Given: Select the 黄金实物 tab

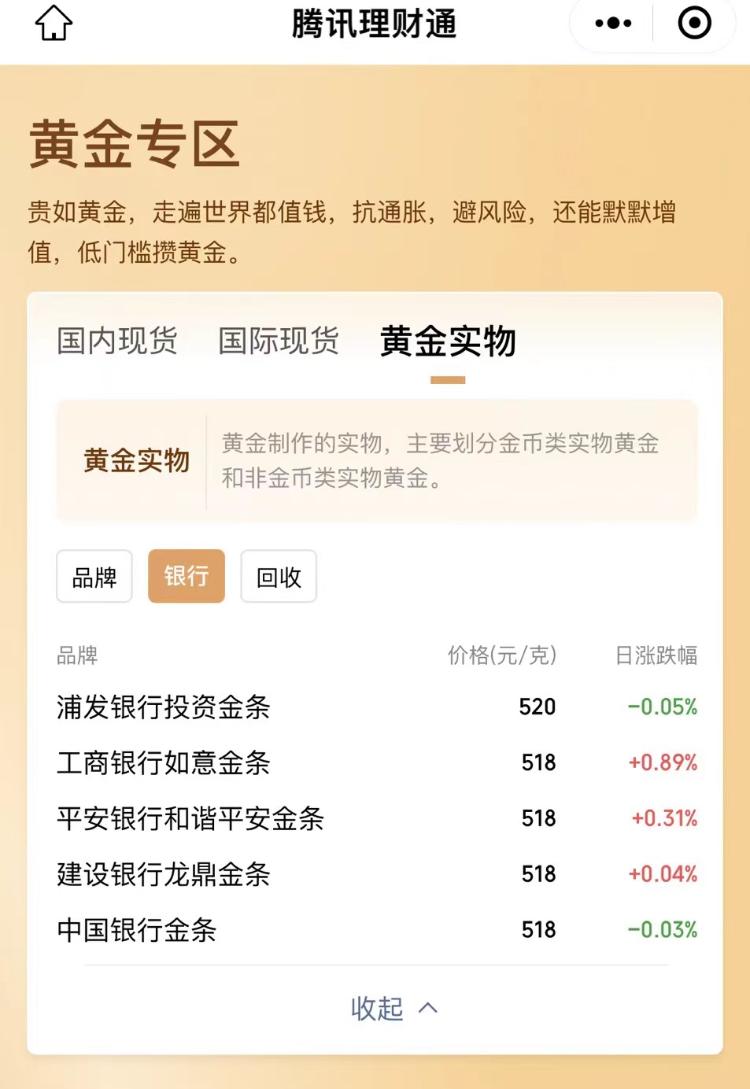Looking at the screenshot, I should pos(448,341).
